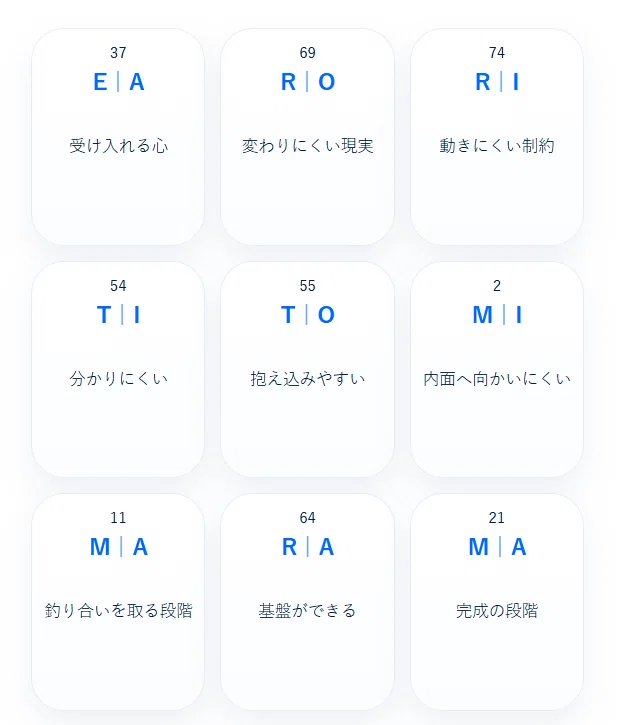Viewport: 618px width, 725px height.
Task: Select card 69 R|O 変わりにくい現実
Action: 307,137
